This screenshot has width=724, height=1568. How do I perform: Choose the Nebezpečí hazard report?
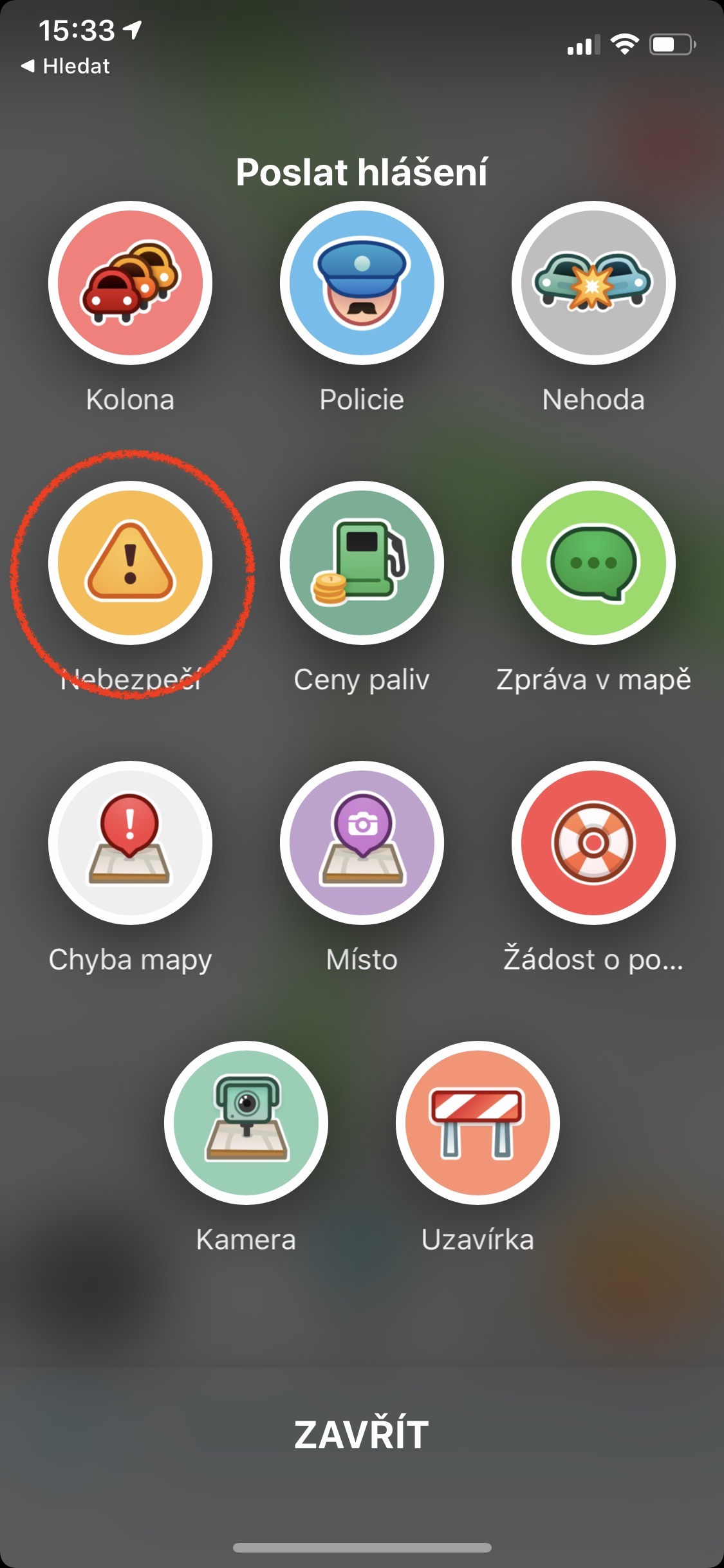130,563
